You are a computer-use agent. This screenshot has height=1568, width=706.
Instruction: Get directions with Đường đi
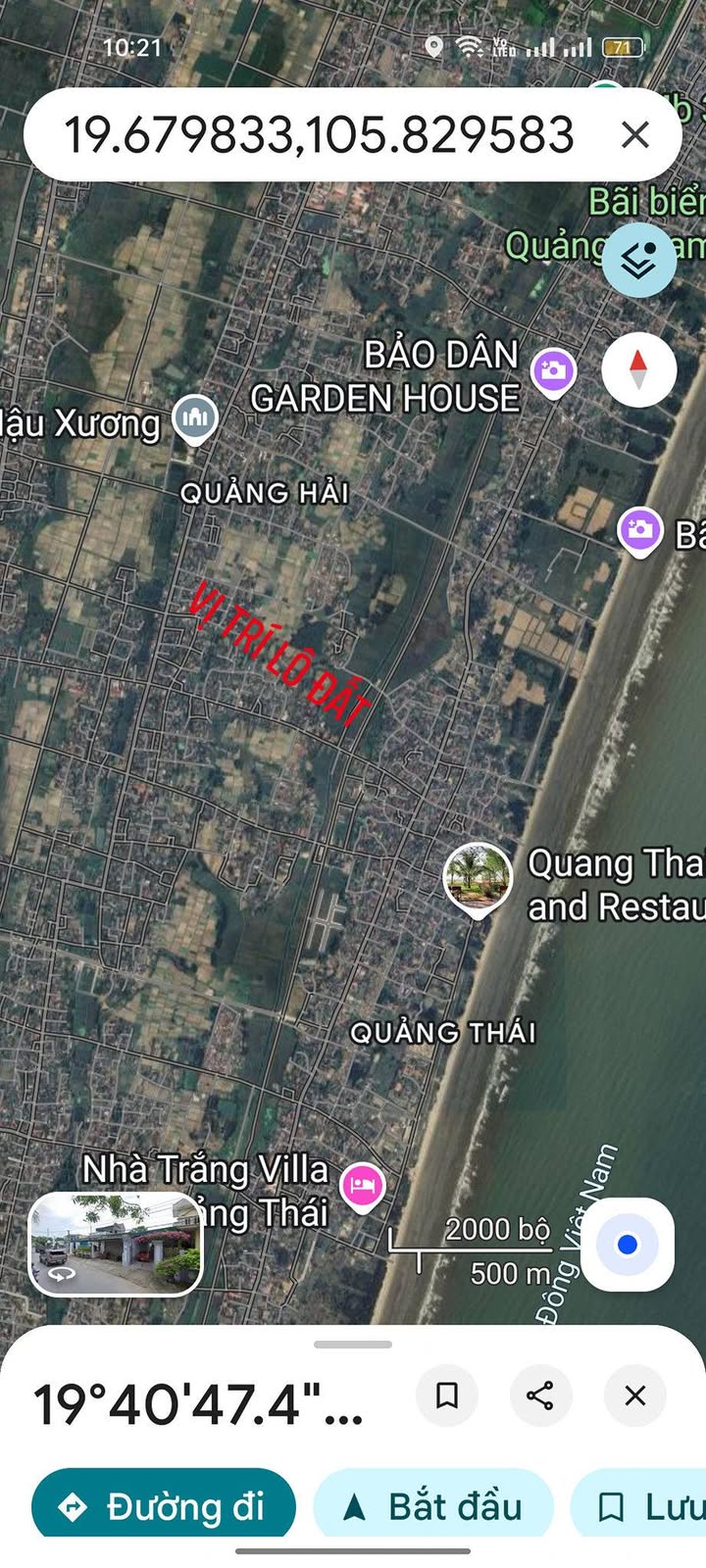(164, 1506)
